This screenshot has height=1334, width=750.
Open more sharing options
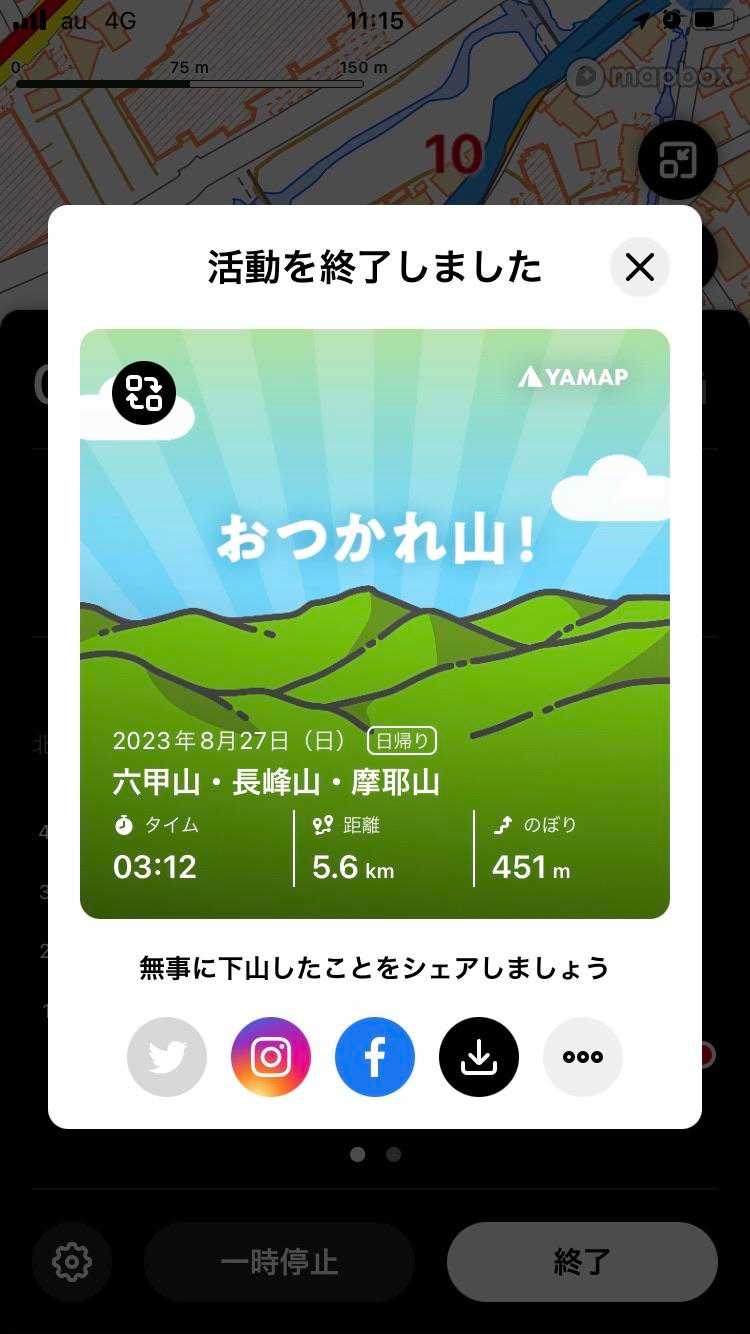583,1057
